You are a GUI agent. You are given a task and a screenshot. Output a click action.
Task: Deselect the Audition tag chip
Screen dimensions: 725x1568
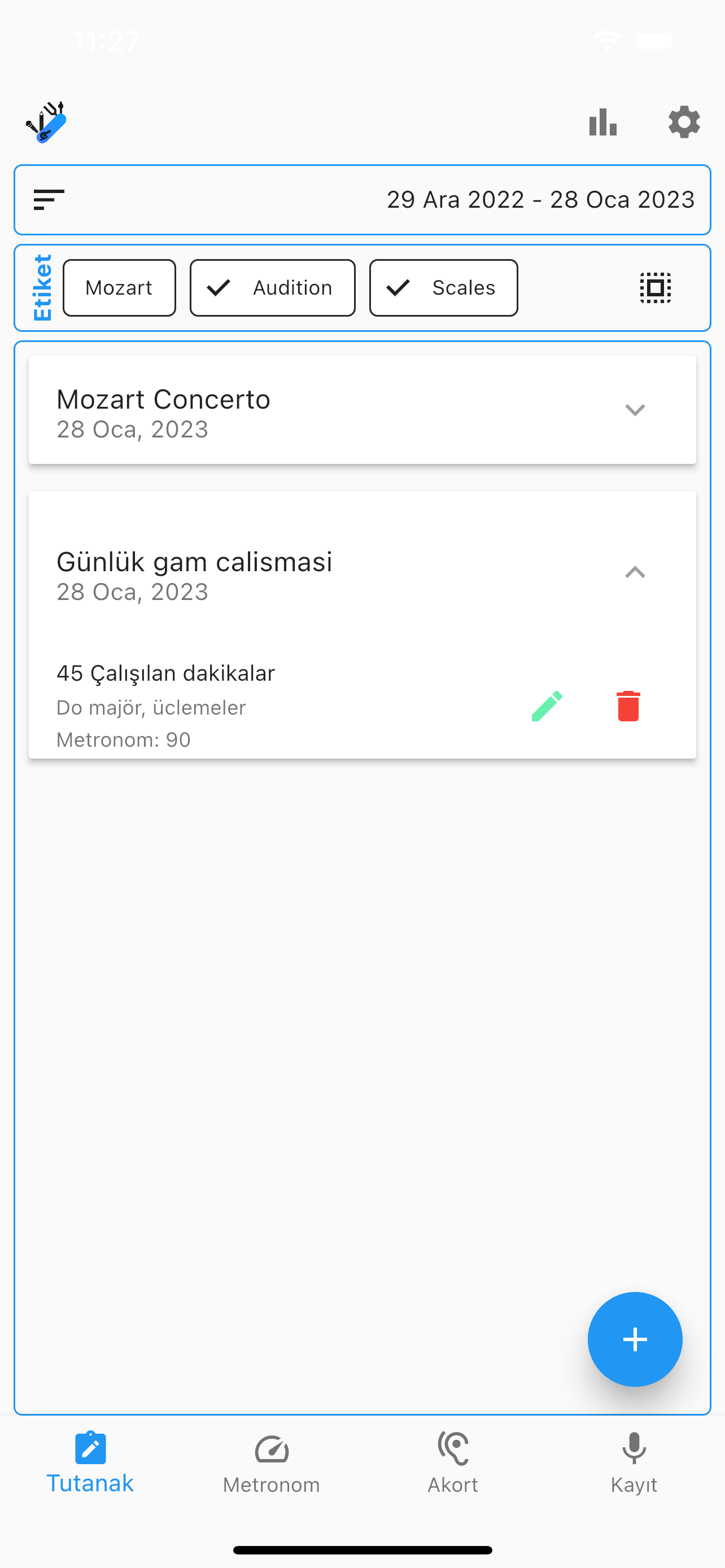click(x=272, y=288)
